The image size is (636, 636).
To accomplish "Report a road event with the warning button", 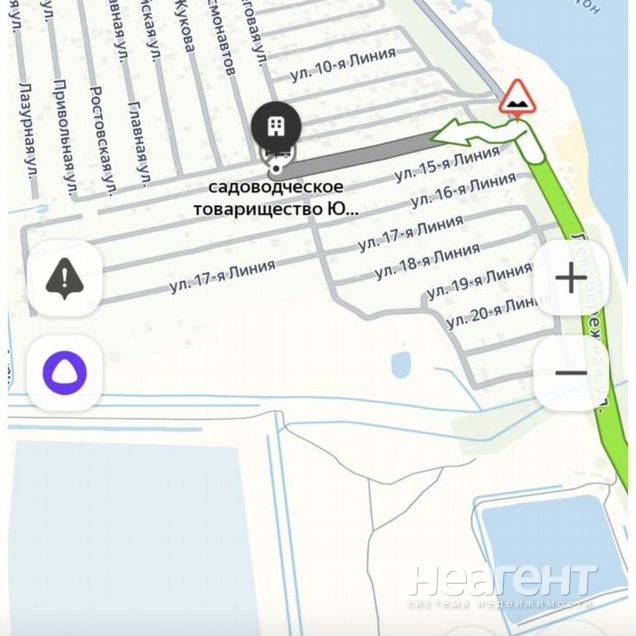I will pos(65,276).
